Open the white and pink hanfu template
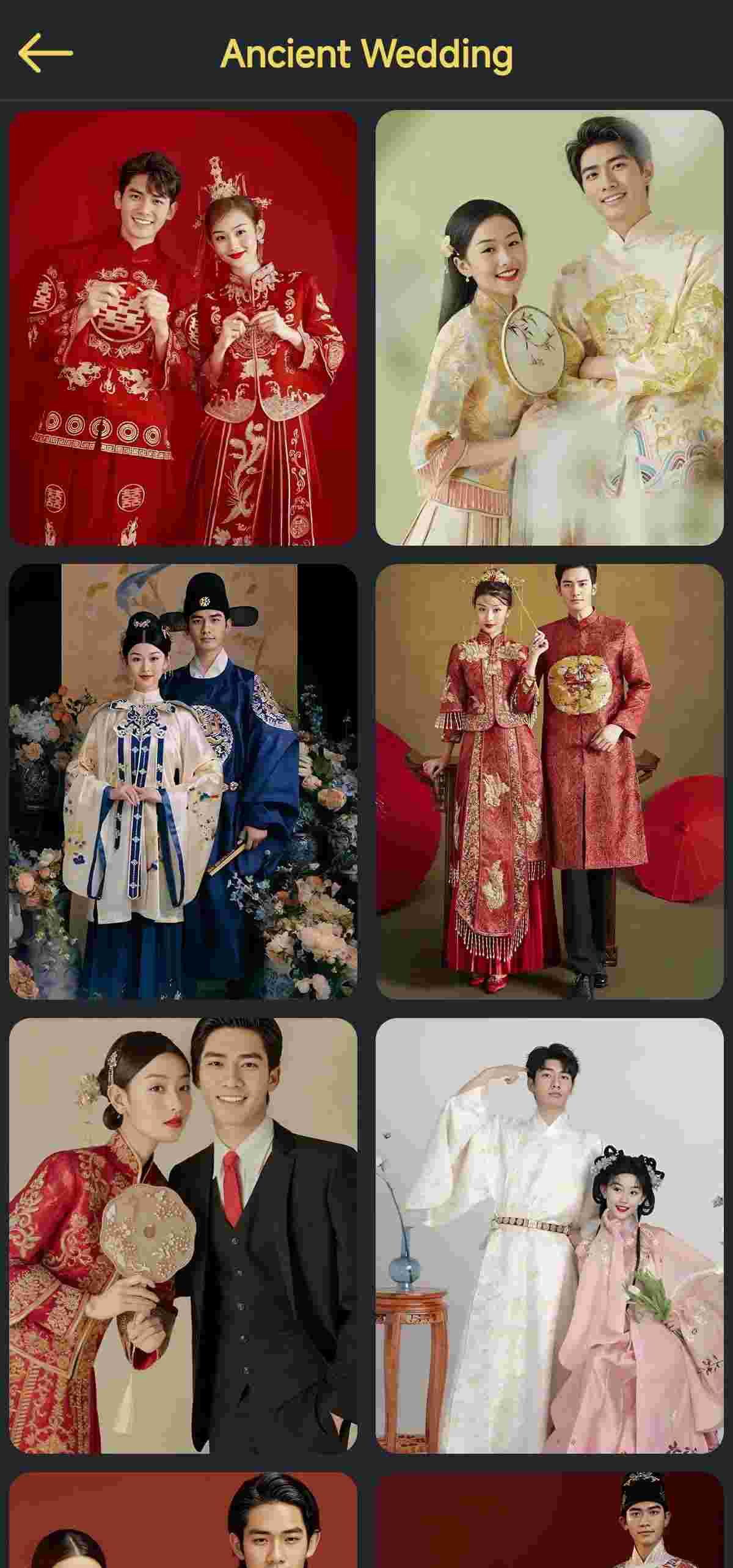This screenshot has height=1568, width=733. pos(549,1236)
